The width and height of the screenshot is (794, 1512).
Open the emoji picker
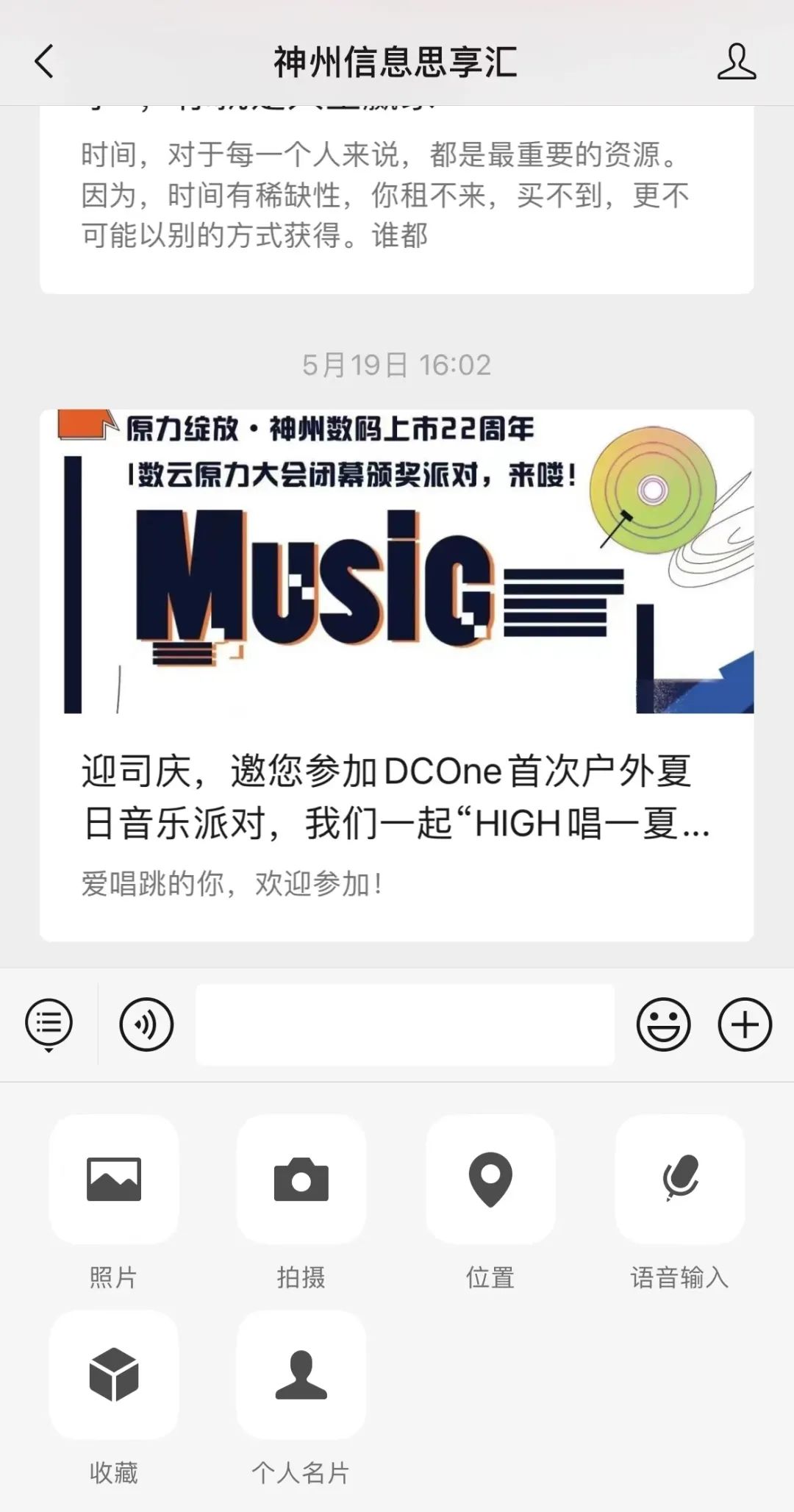(x=663, y=1024)
